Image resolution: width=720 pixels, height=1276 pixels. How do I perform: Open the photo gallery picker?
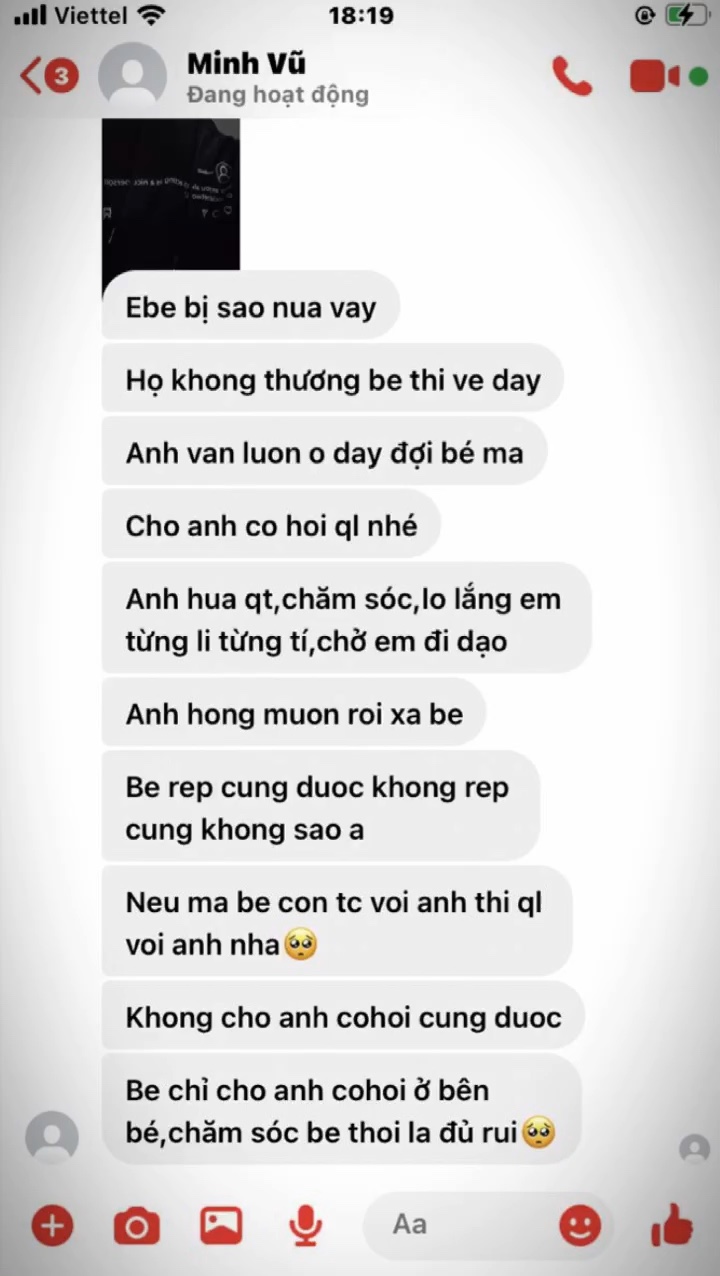[221, 1224]
